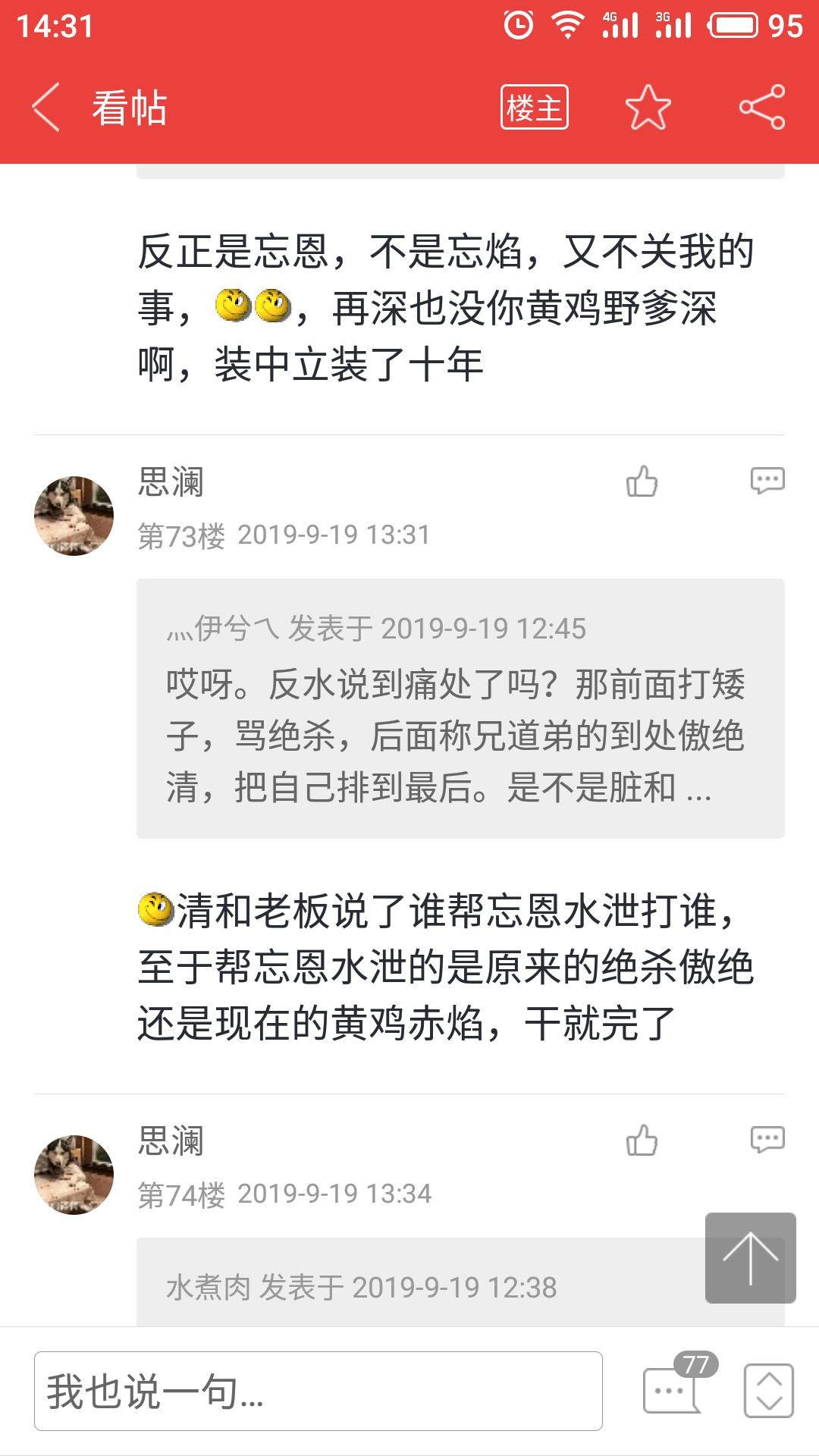
Task: Open 思澜's avatar on floor 73
Action: (74, 516)
